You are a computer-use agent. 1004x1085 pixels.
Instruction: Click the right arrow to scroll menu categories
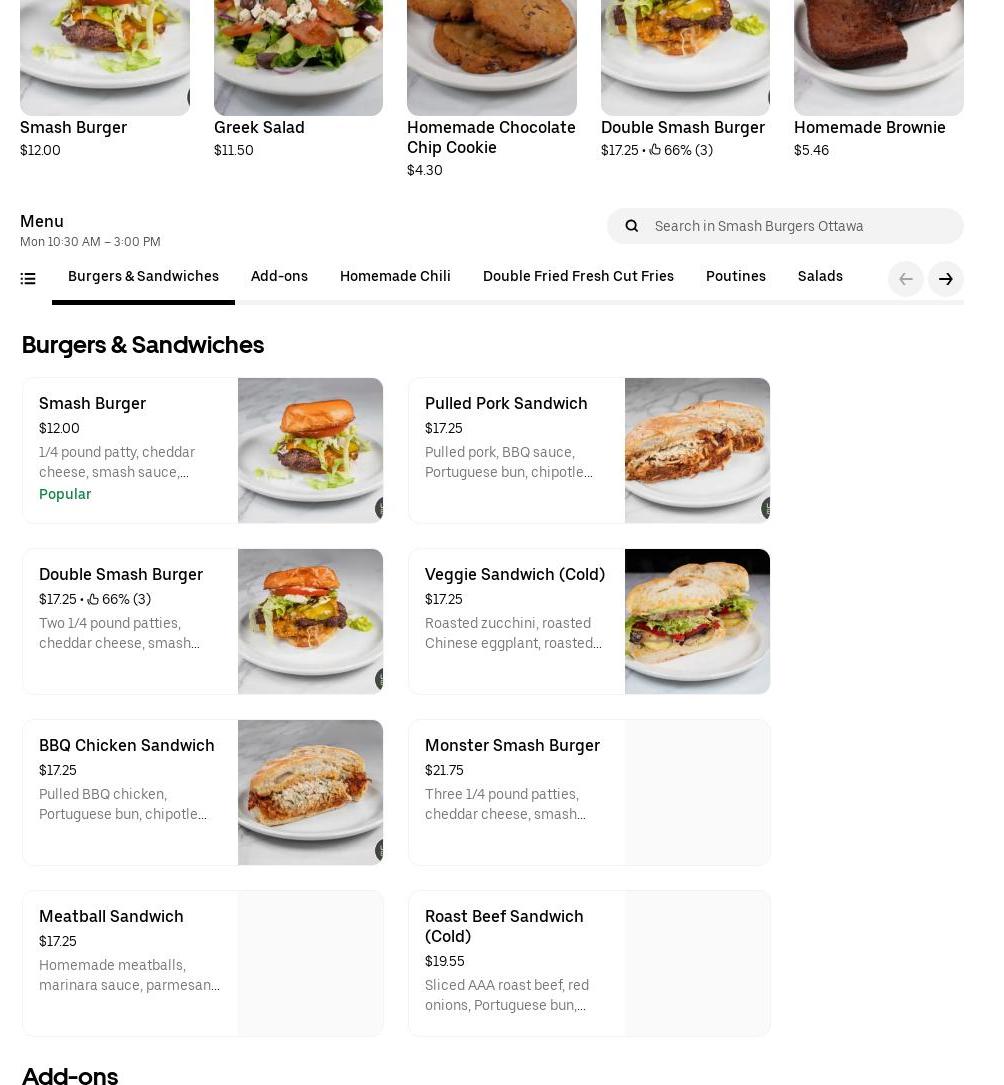tap(945, 279)
